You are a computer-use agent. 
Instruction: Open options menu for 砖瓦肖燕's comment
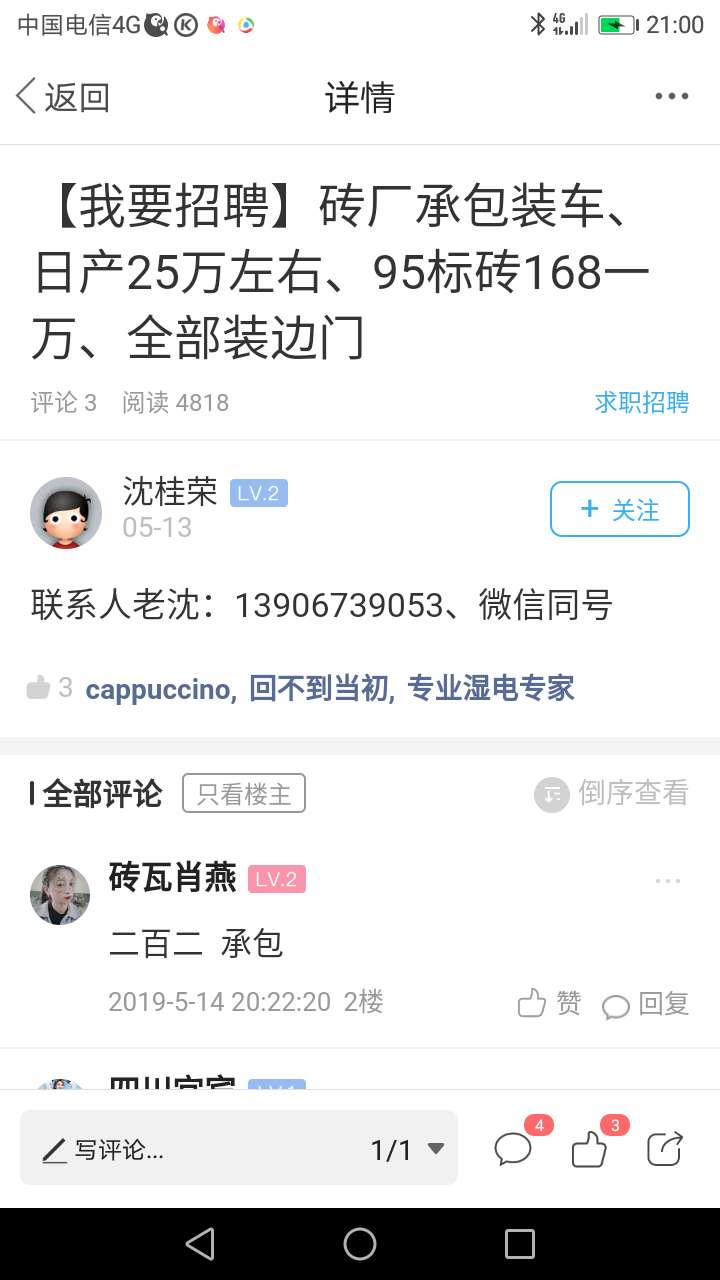667,881
